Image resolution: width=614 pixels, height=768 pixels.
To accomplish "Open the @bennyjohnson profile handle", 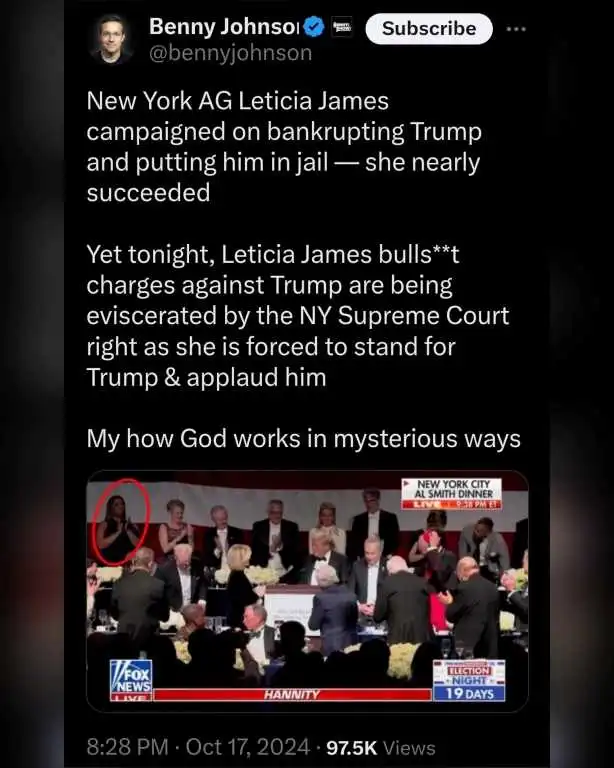I will coord(230,53).
